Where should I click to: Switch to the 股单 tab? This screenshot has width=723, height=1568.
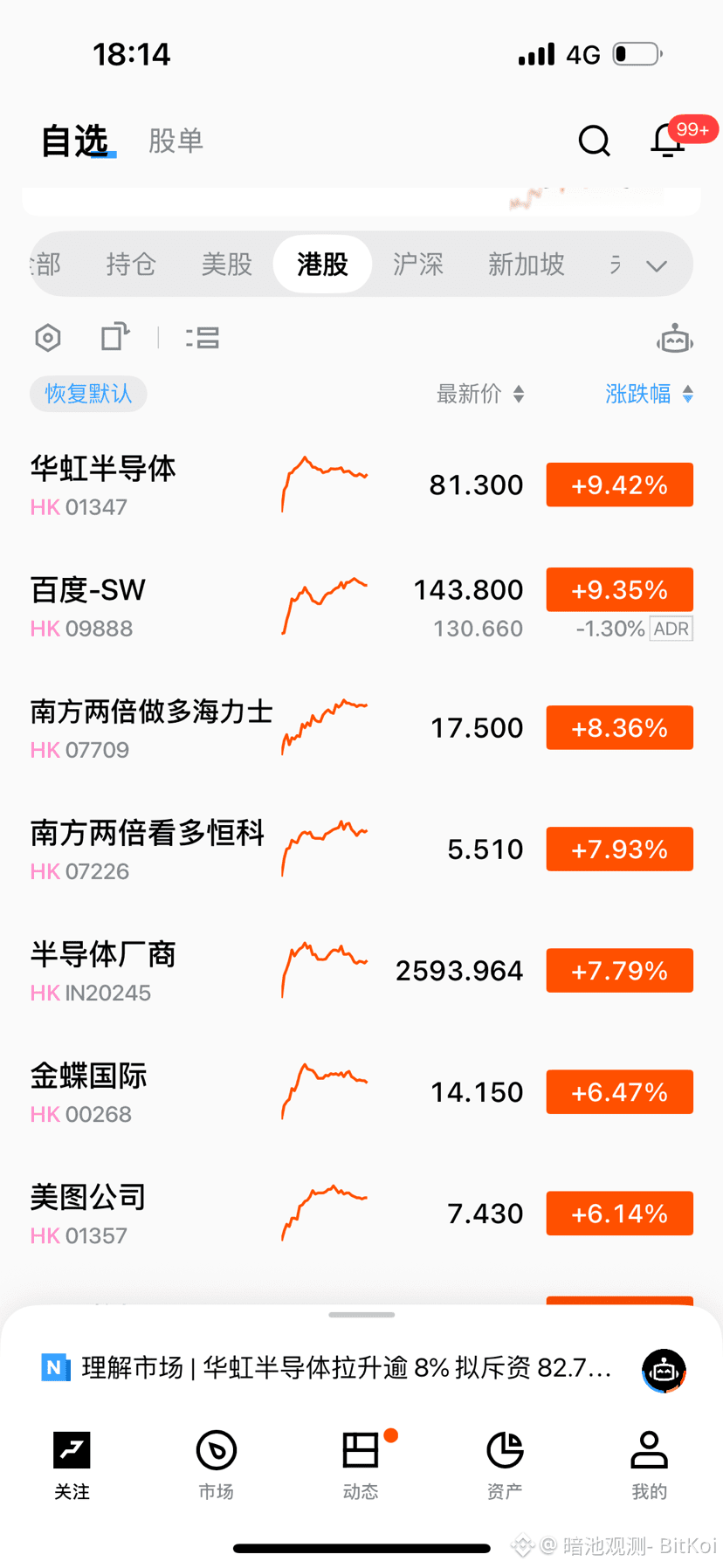click(176, 141)
